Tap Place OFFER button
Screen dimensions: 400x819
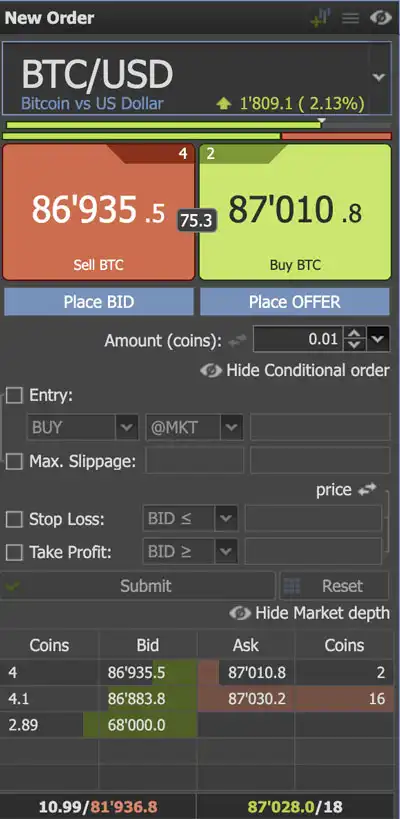tap(295, 302)
